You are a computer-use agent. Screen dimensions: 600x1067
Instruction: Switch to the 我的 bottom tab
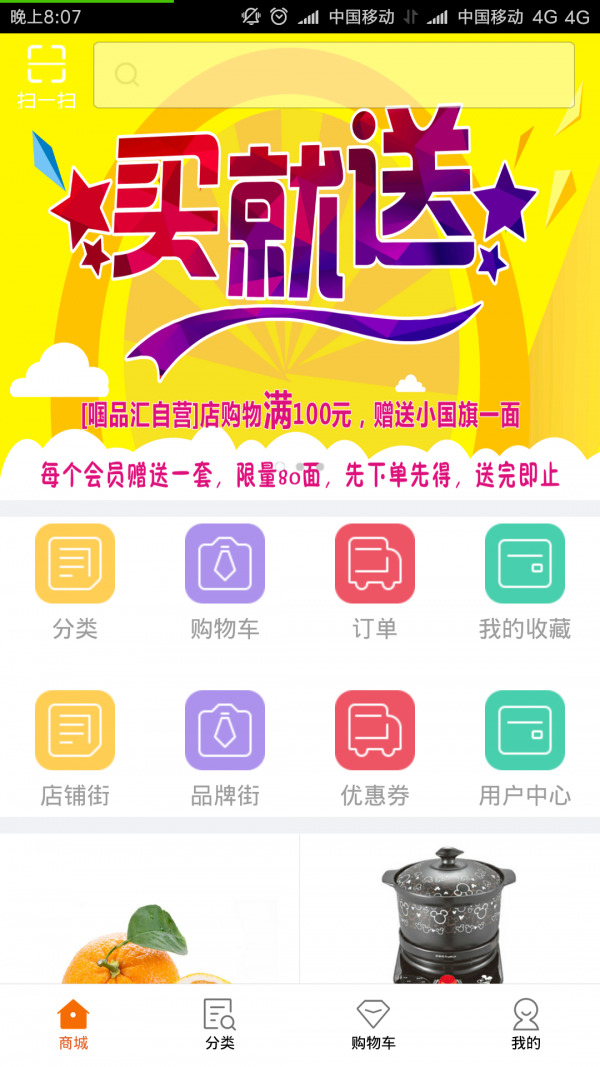(x=525, y=1025)
